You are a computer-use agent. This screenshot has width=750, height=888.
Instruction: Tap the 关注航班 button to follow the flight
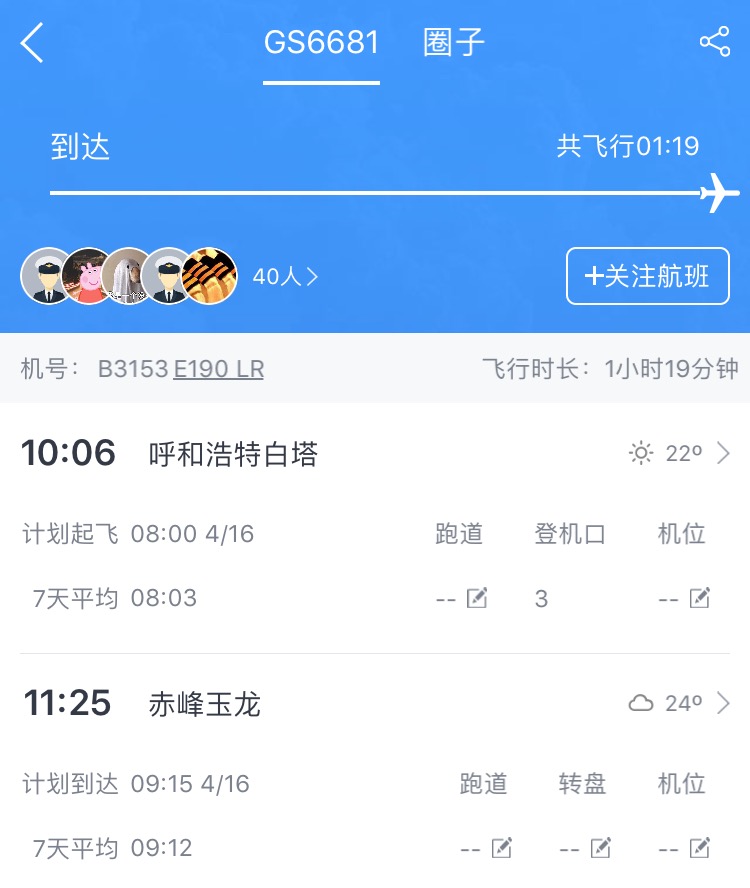(x=647, y=276)
